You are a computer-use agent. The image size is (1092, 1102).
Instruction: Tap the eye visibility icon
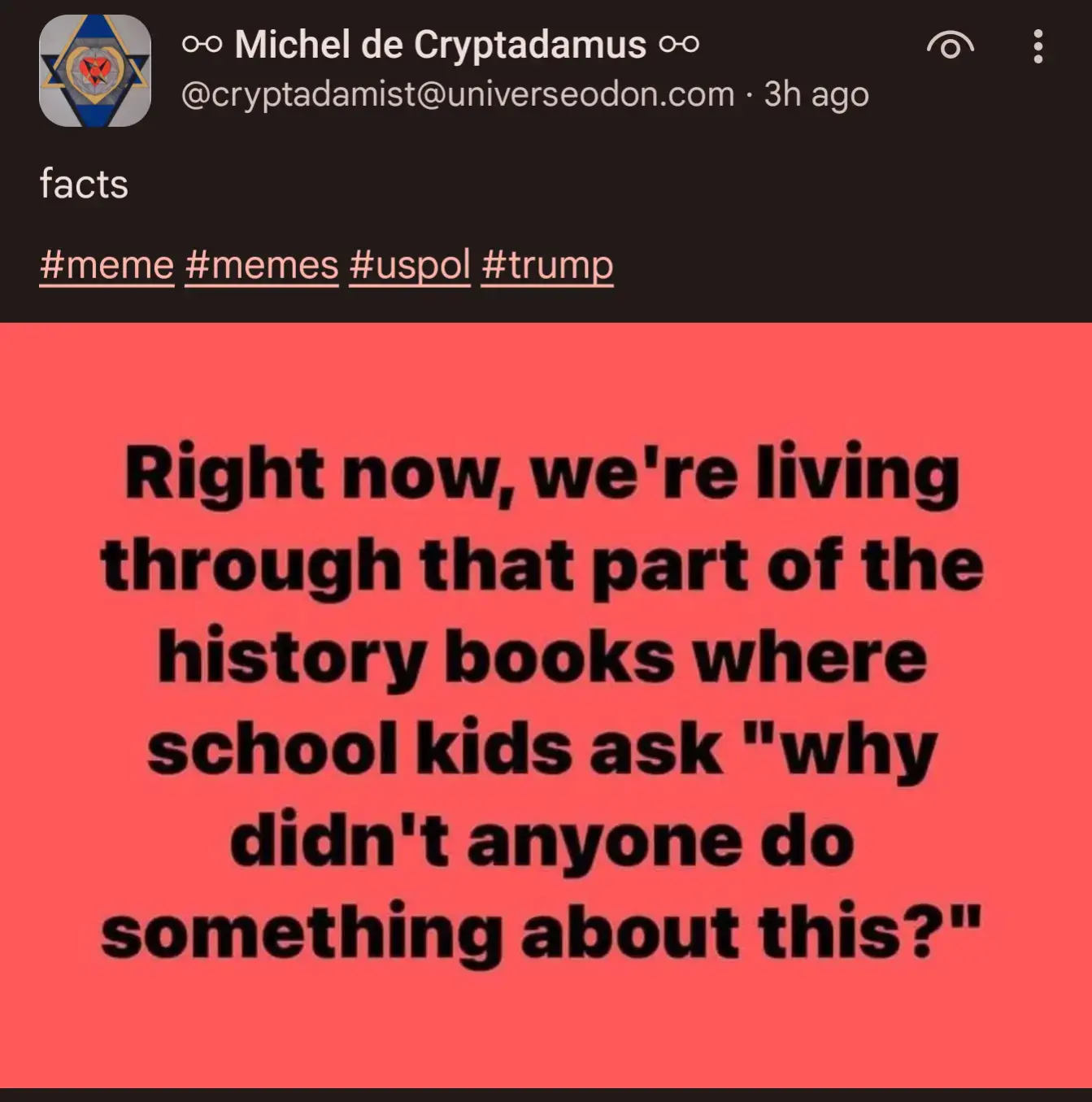950,46
